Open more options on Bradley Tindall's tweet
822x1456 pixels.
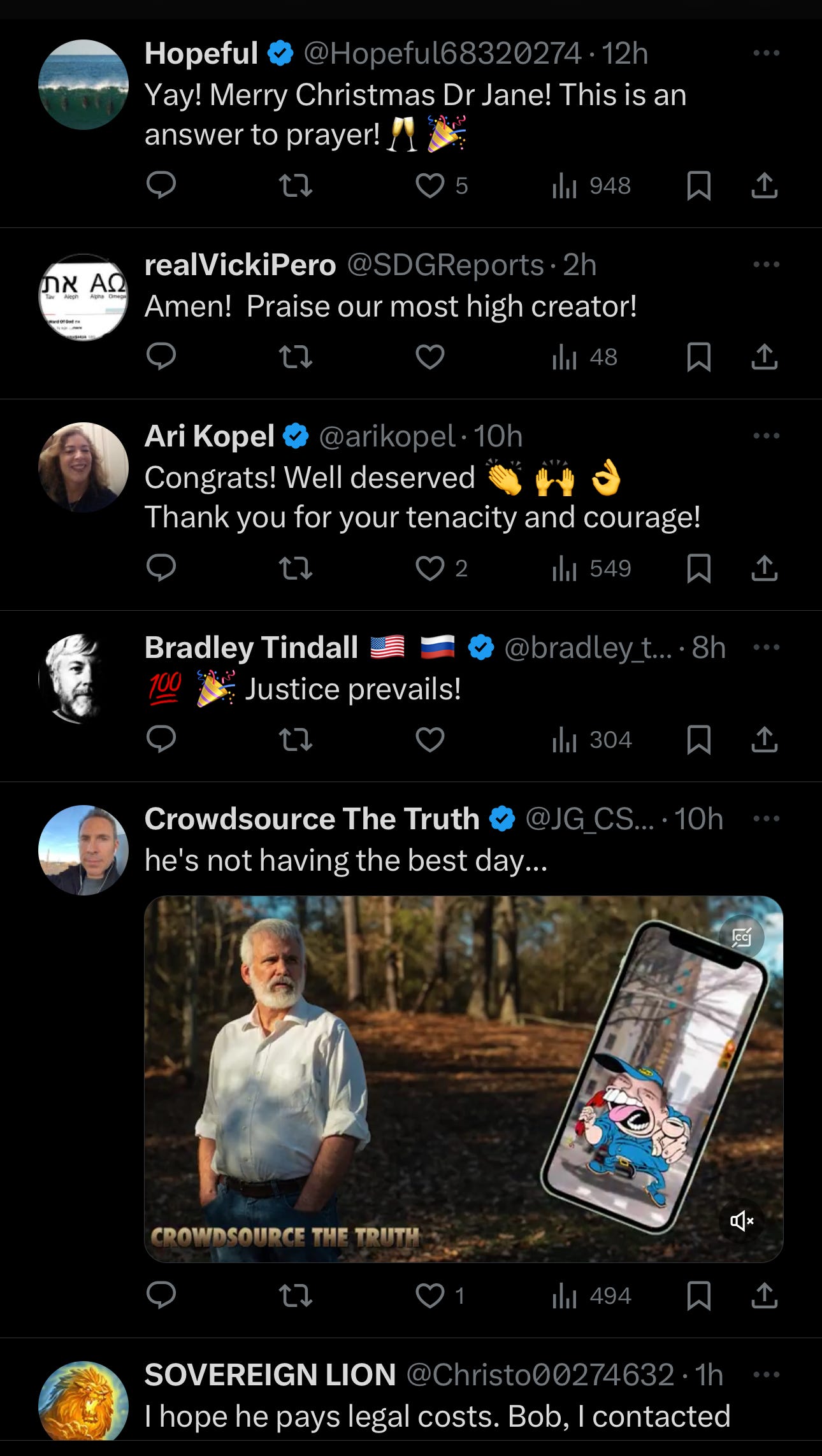pos(766,647)
